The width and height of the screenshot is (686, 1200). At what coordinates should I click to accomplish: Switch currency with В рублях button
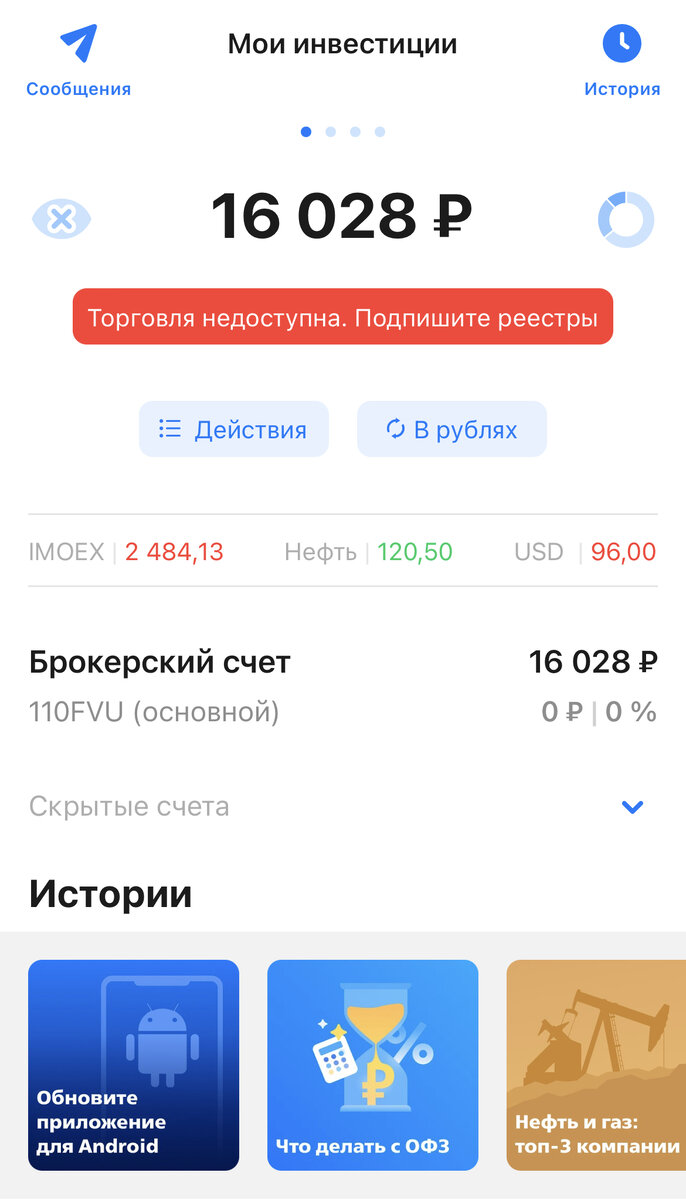point(452,429)
